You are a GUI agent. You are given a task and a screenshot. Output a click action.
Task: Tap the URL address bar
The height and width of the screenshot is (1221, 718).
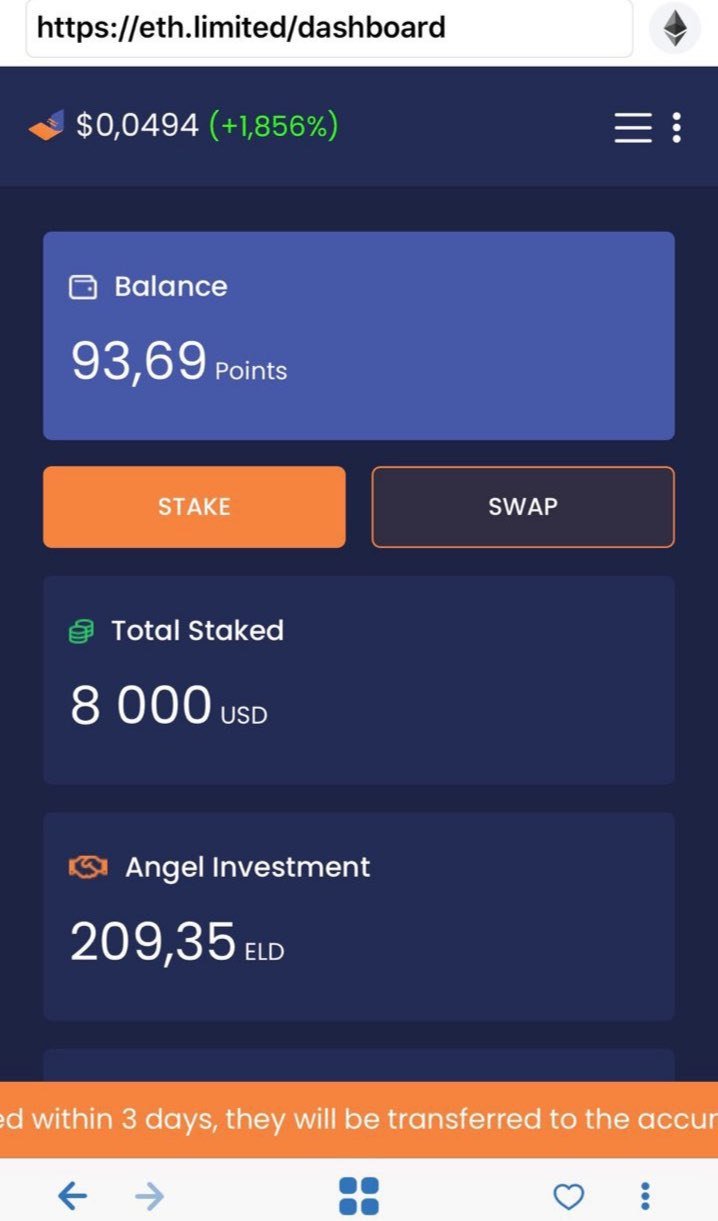point(328,28)
